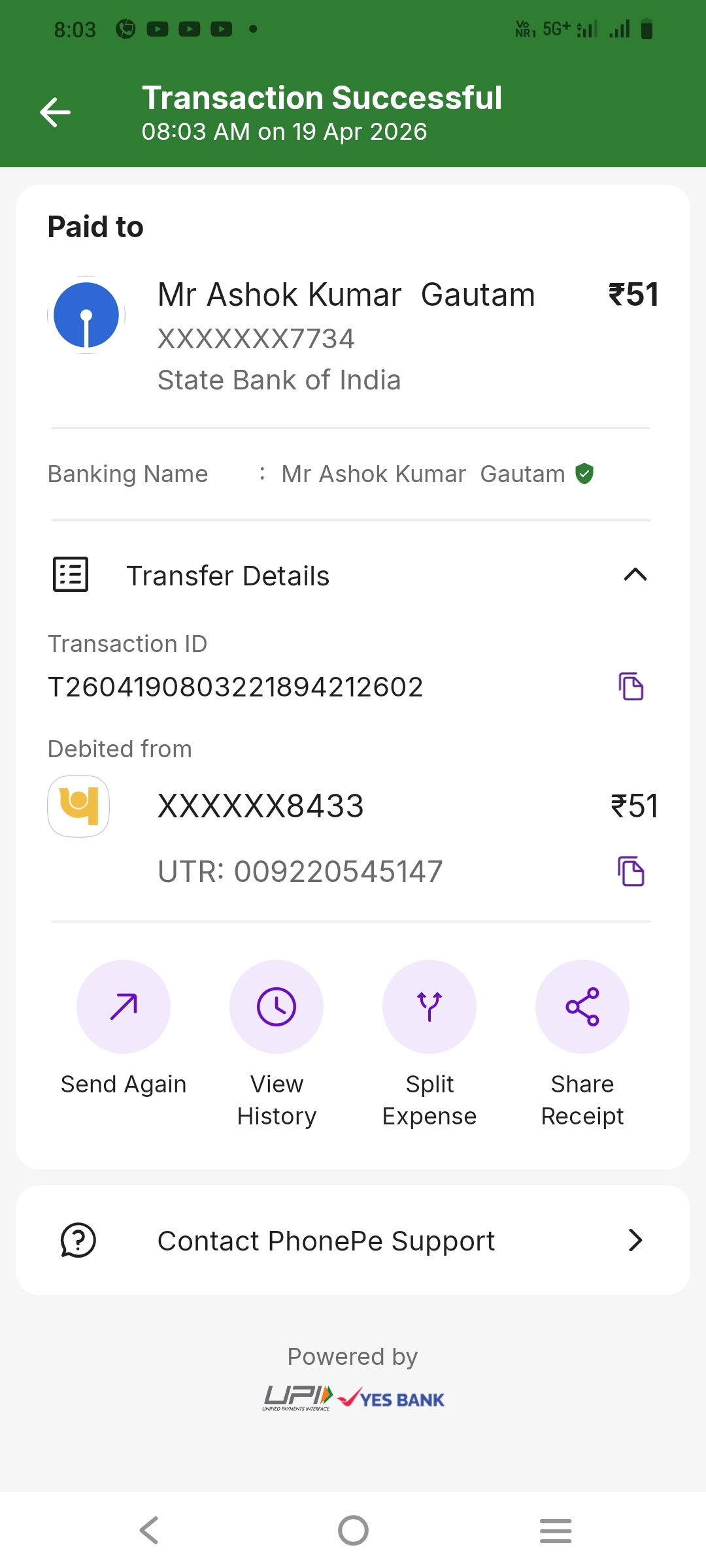The image size is (706, 1568).
Task: Open the system recent apps button
Action: [556, 1530]
